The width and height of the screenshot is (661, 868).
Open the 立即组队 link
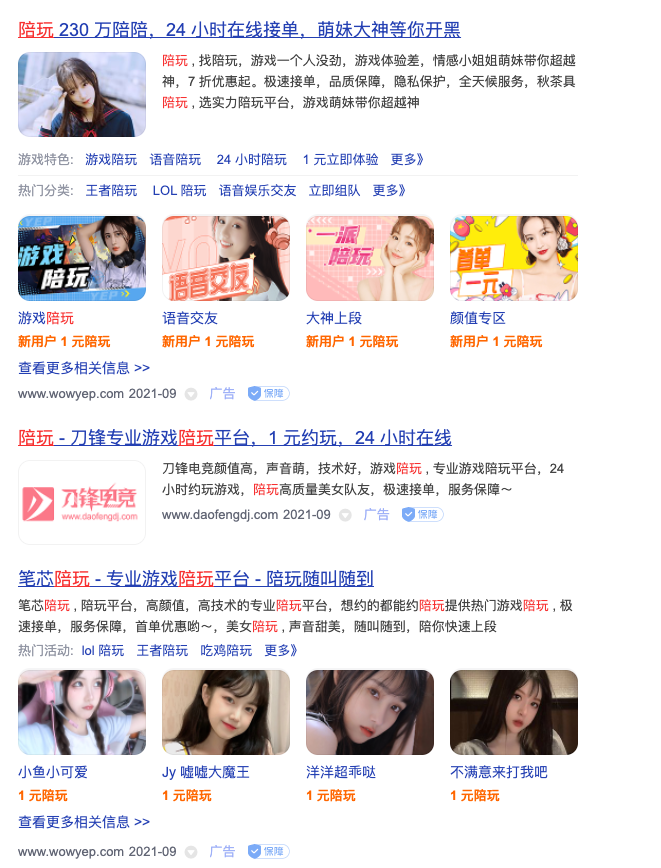pos(334,190)
